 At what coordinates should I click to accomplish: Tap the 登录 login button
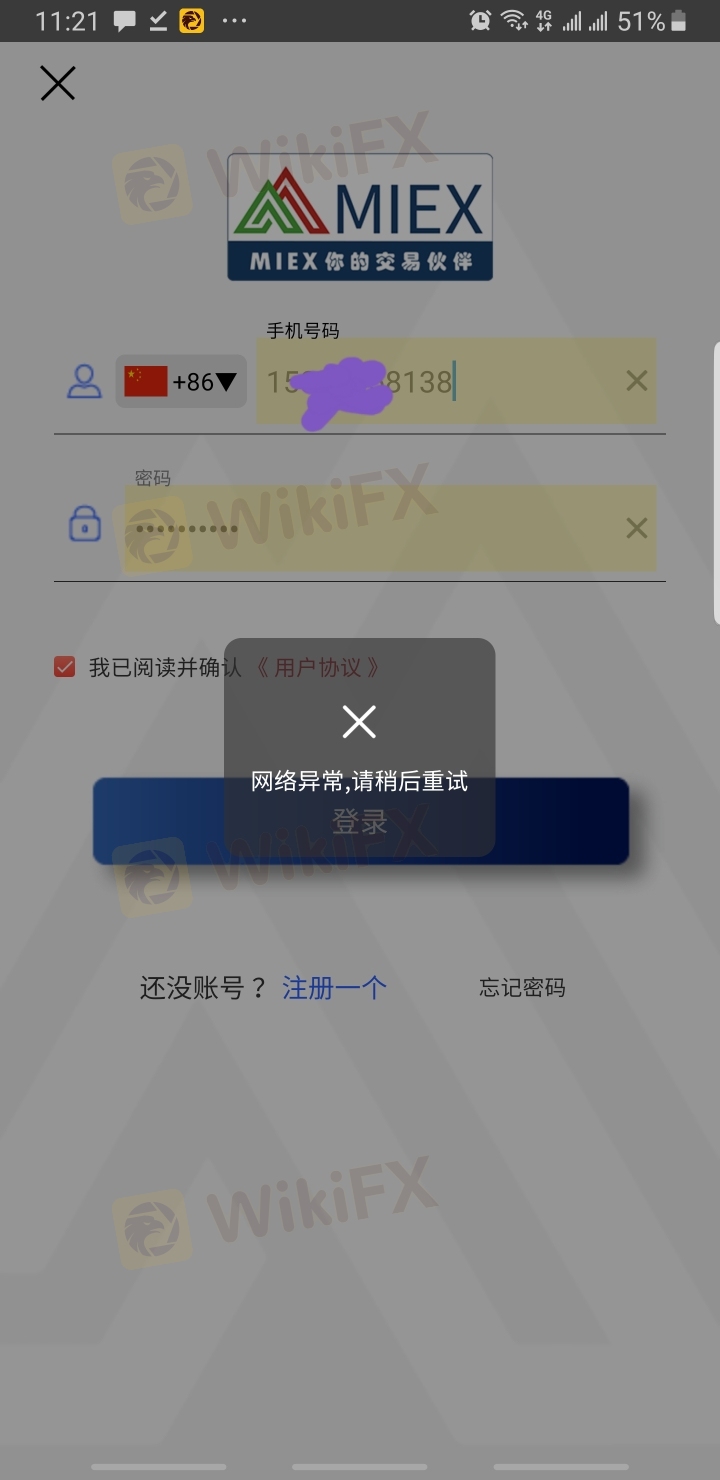pyautogui.click(x=361, y=822)
